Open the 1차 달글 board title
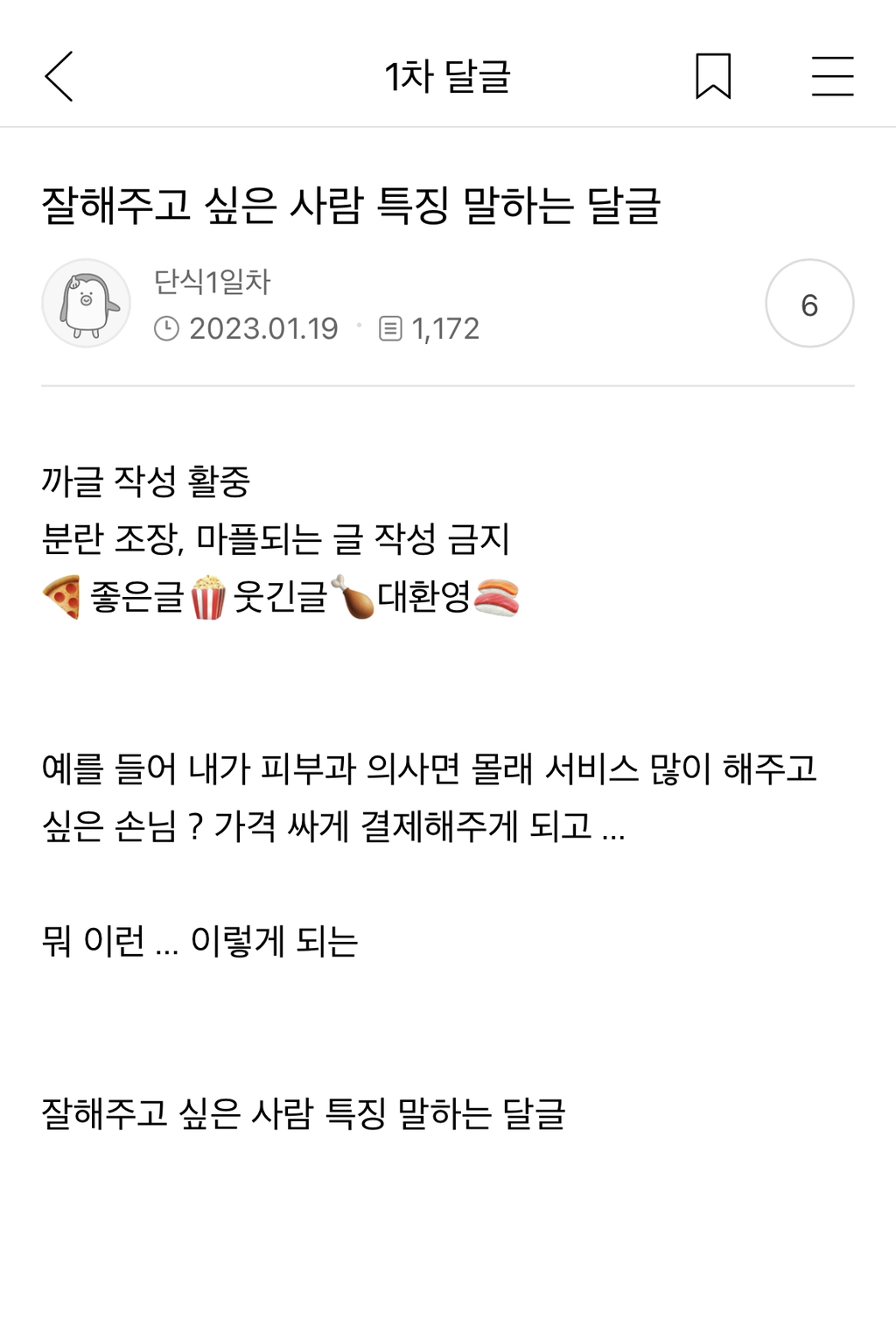 coord(447,76)
